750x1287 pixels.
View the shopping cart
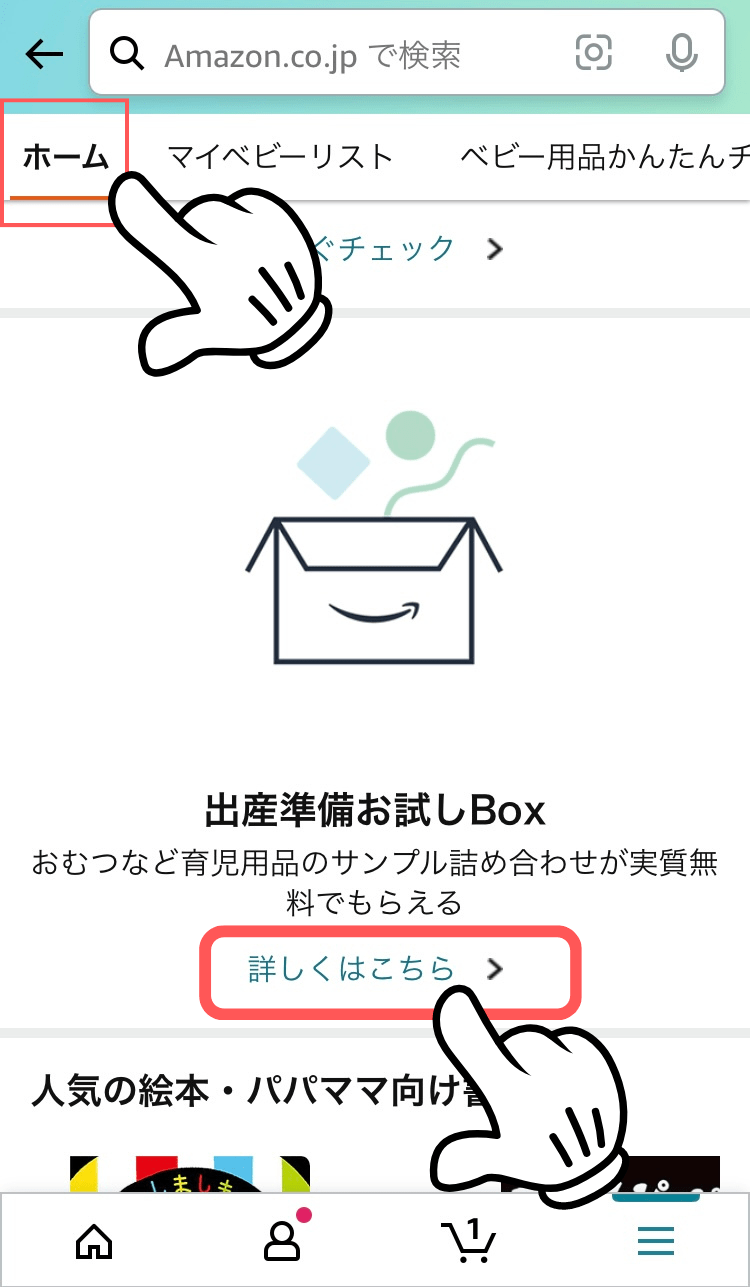(469, 1241)
